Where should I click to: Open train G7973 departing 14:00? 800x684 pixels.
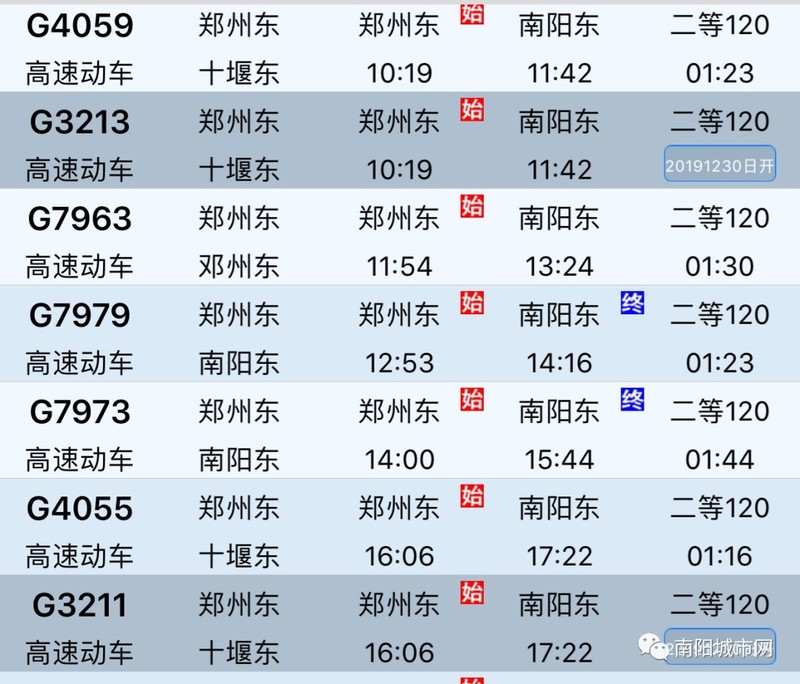point(400,430)
